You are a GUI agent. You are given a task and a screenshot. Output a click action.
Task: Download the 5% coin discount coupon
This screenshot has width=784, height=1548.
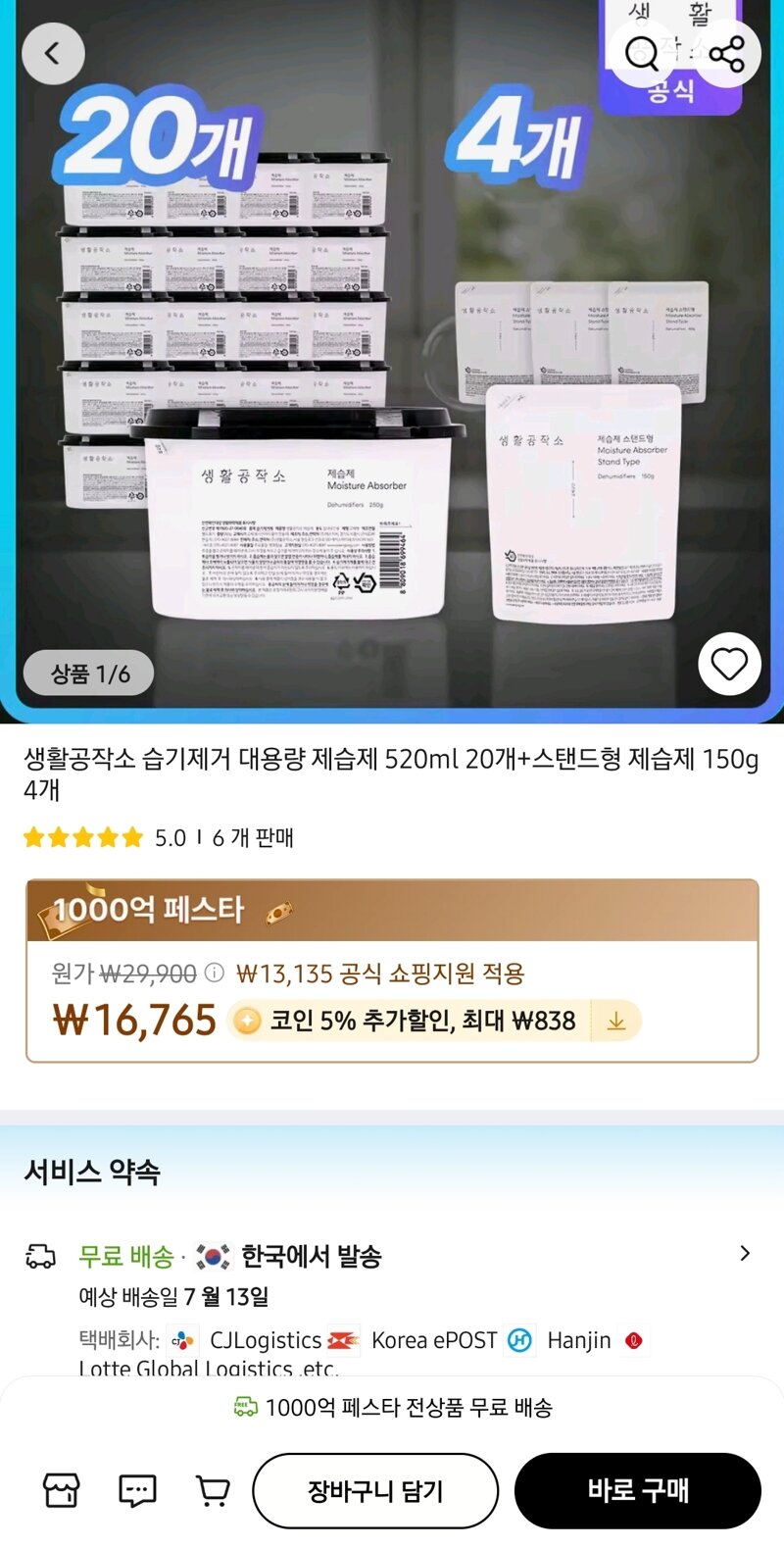click(615, 1022)
